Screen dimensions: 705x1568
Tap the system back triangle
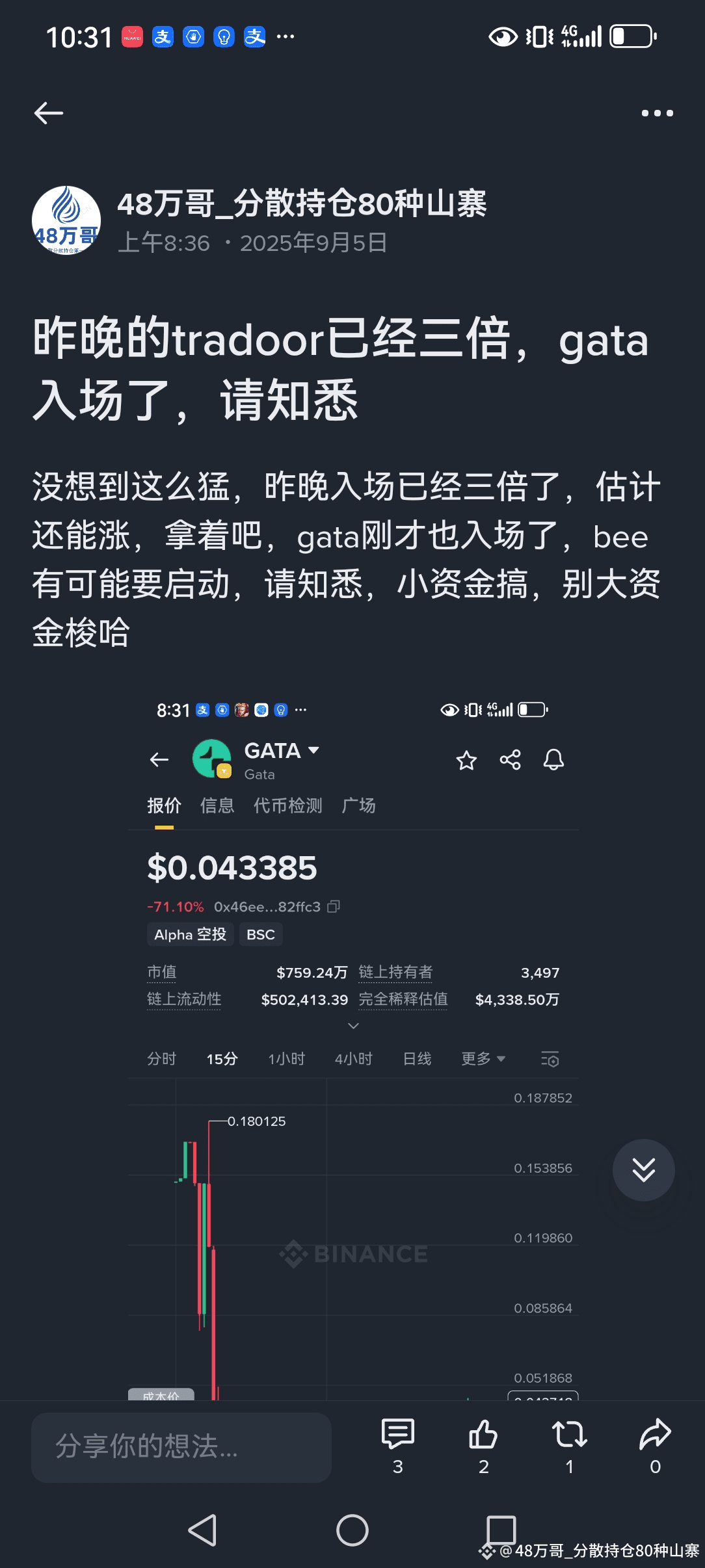[203, 1530]
